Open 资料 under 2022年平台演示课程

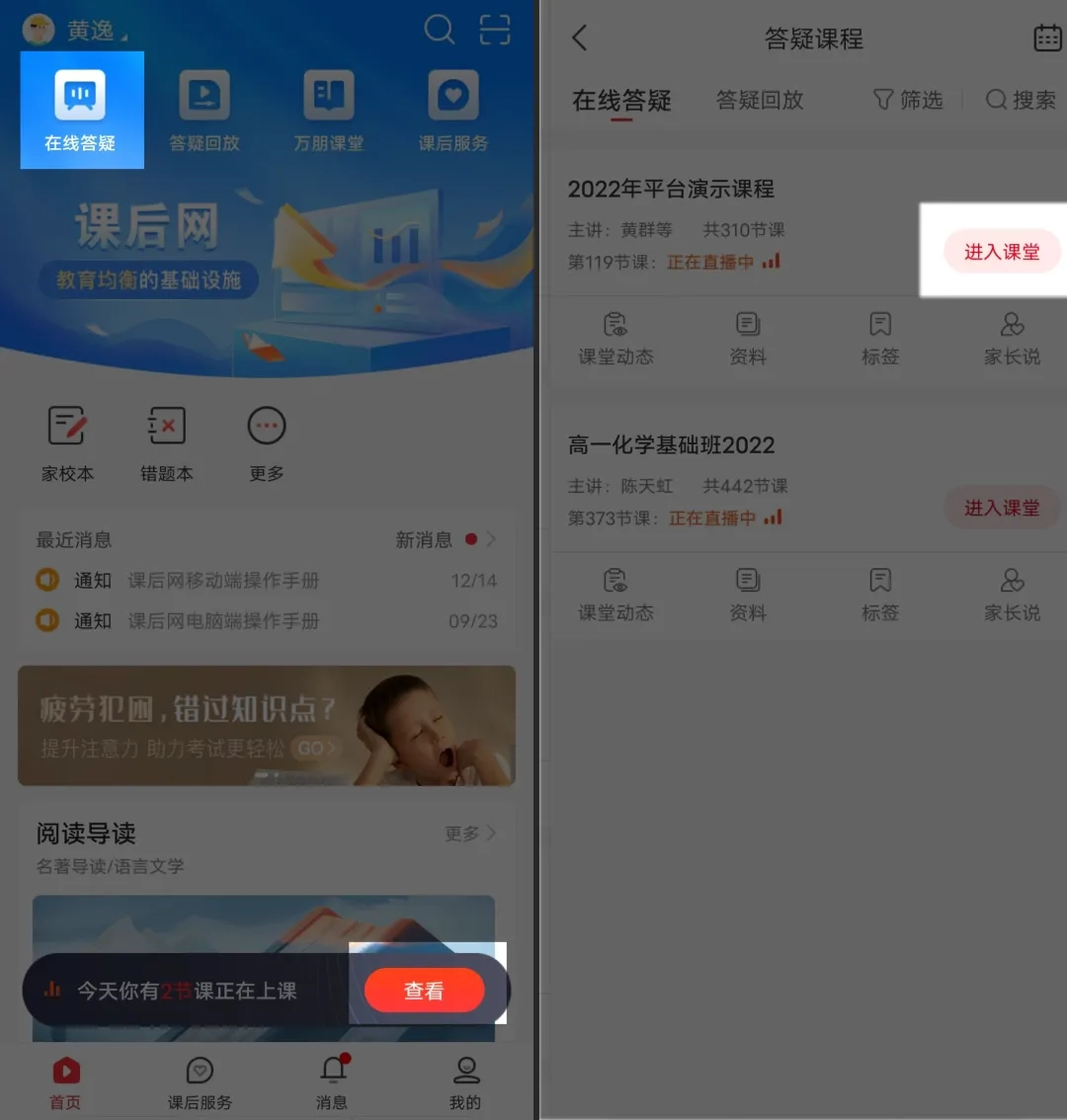click(x=748, y=338)
